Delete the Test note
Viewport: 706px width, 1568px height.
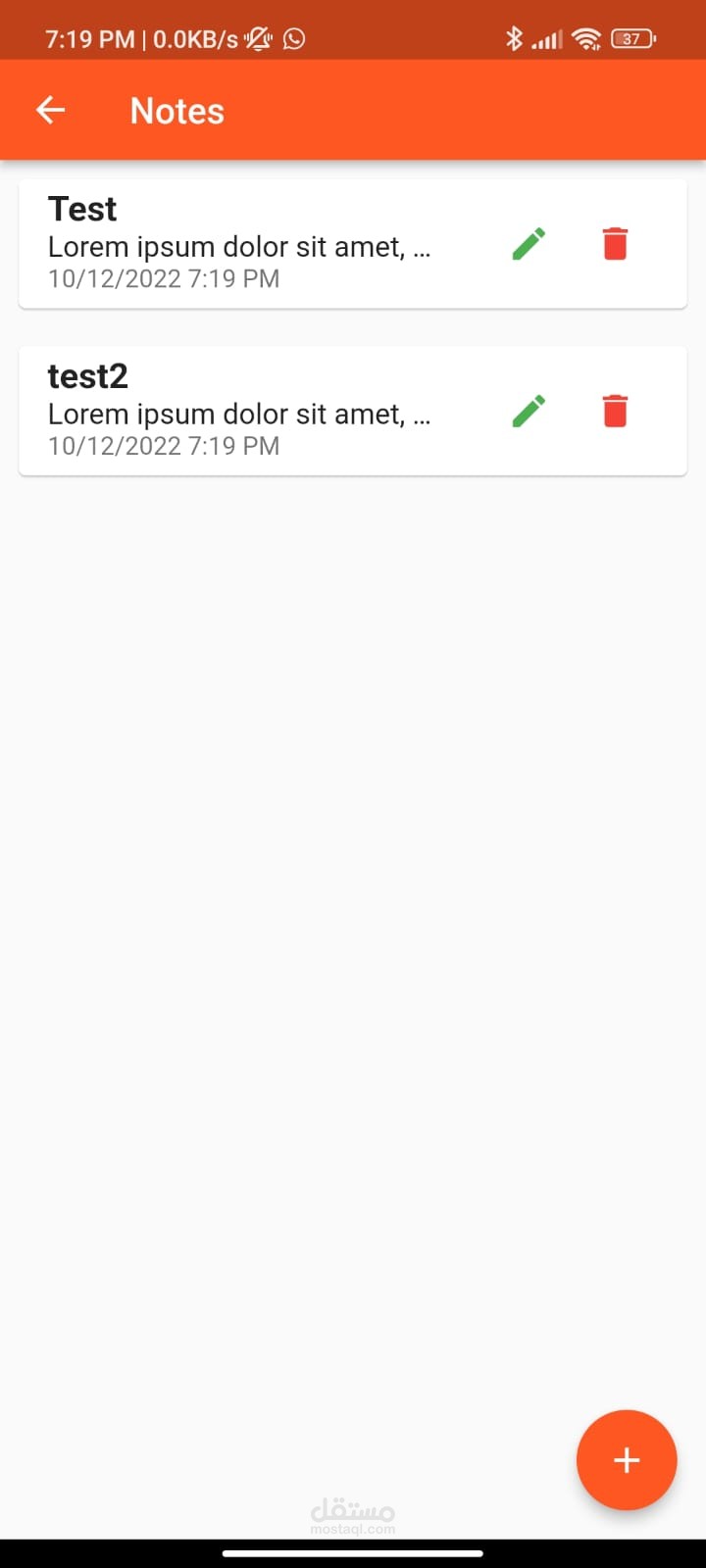pos(615,244)
